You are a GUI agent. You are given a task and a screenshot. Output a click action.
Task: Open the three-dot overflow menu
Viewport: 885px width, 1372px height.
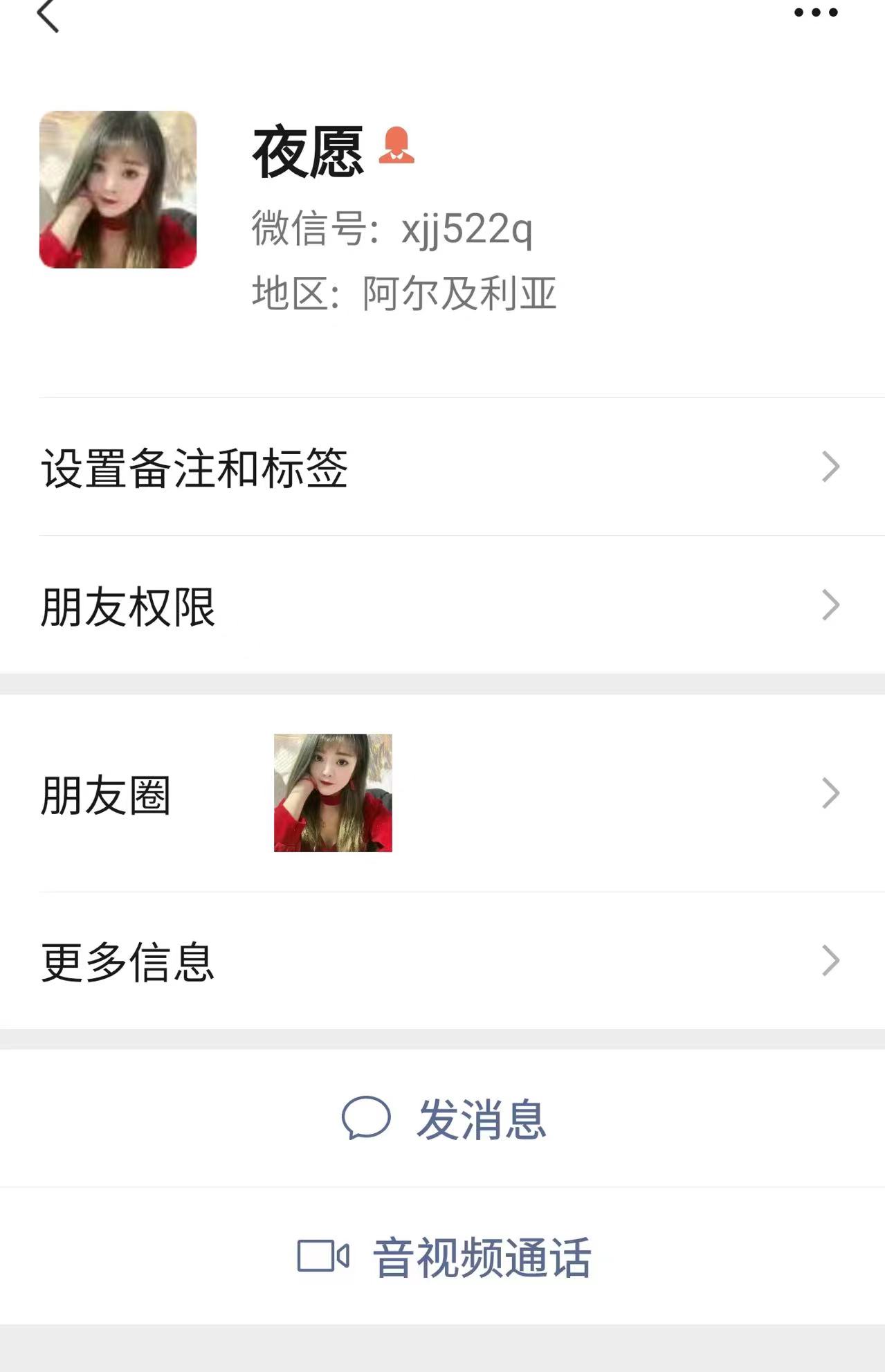click(x=816, y=12)
